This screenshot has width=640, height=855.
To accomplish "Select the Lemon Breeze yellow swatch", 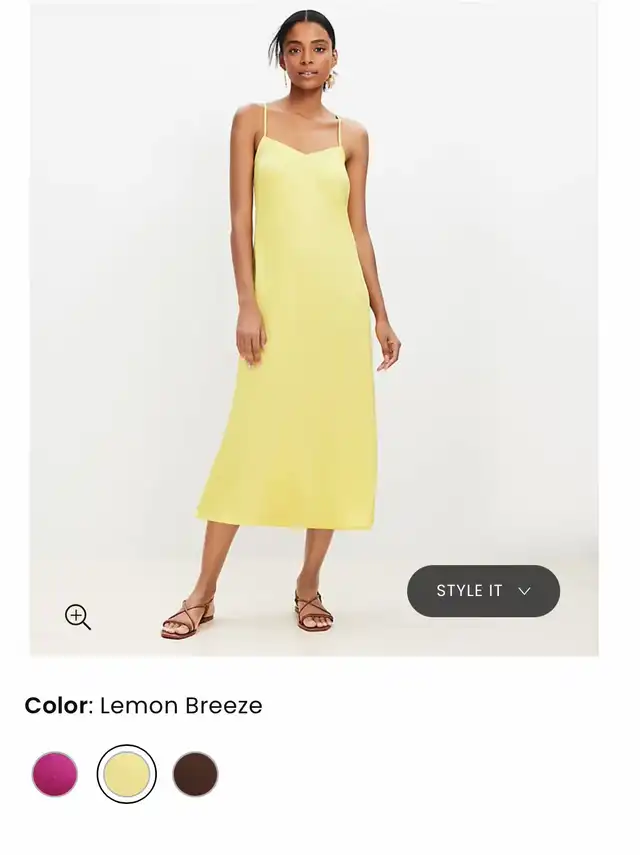I will point(127,774).
